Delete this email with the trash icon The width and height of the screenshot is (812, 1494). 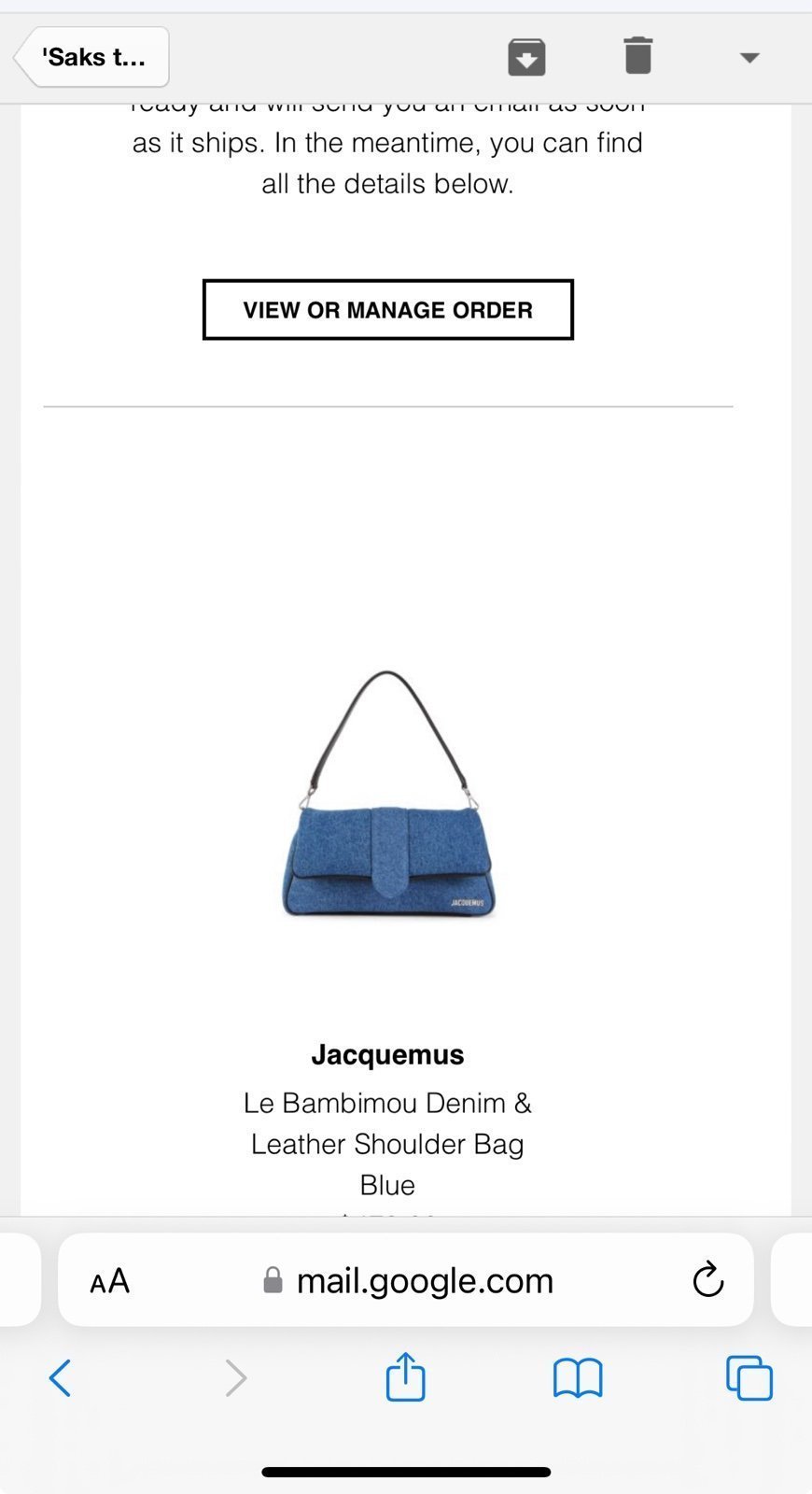point(637,56)
